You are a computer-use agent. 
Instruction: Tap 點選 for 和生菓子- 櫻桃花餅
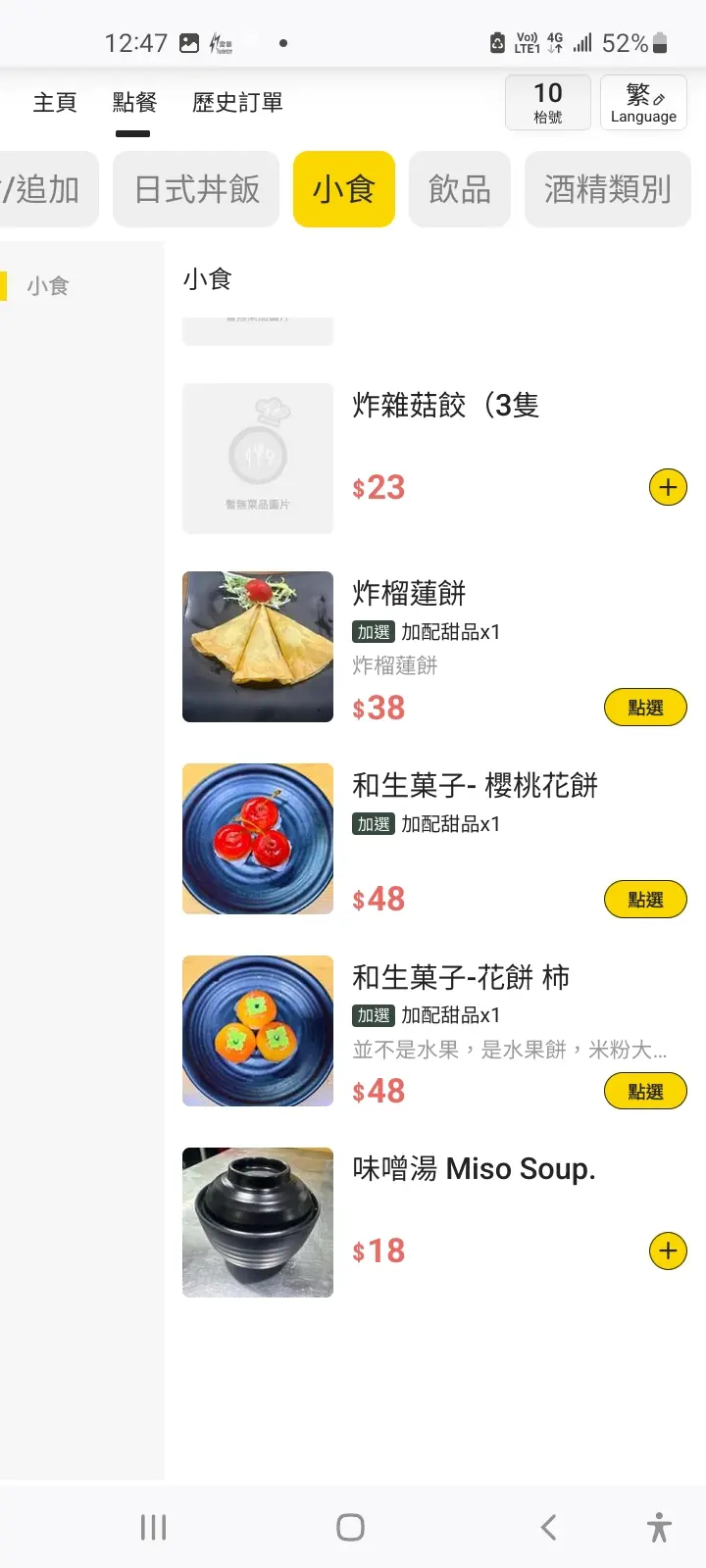(645, 900)
